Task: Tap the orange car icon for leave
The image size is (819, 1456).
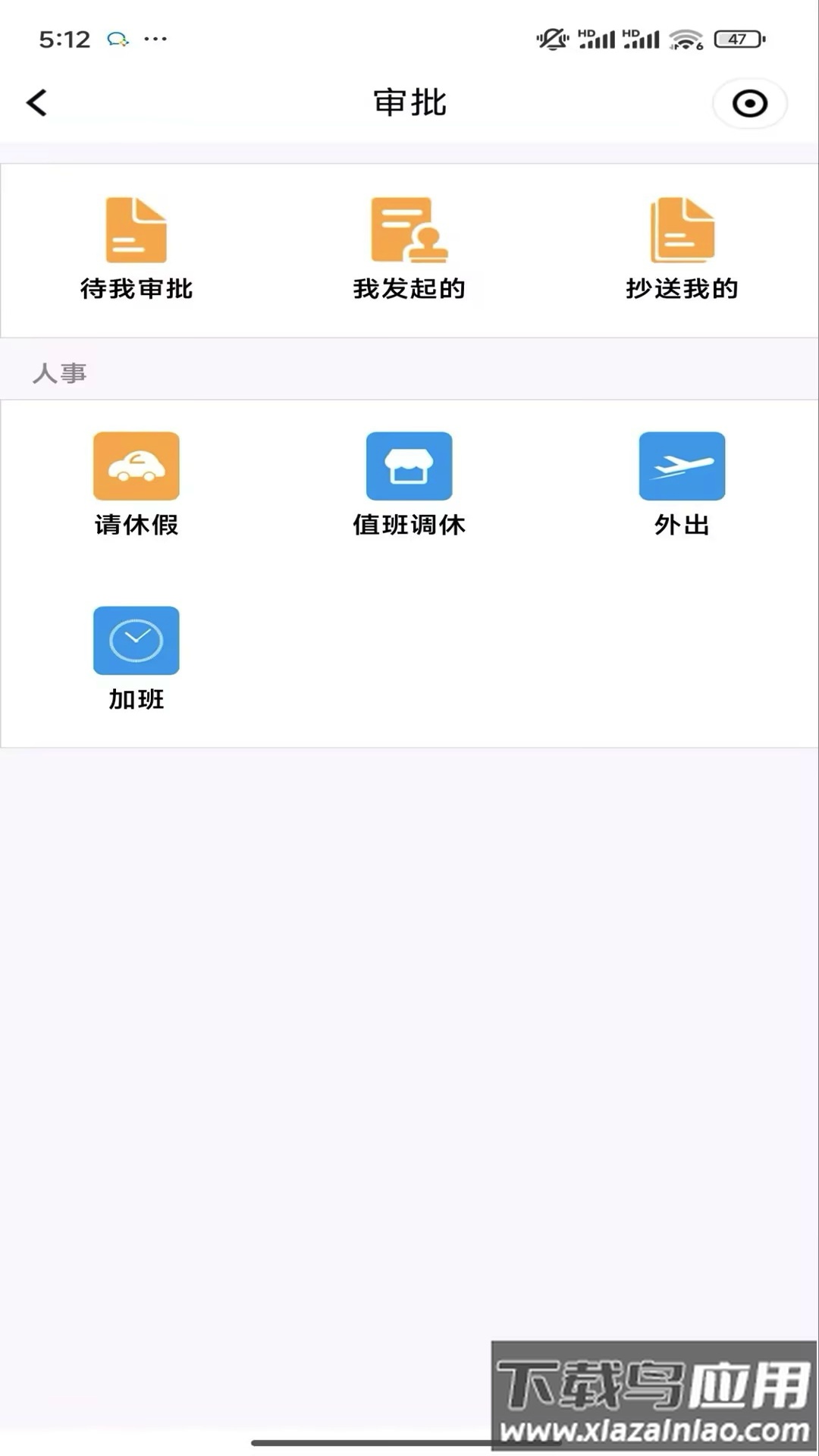Action: (x=136, y=465)
